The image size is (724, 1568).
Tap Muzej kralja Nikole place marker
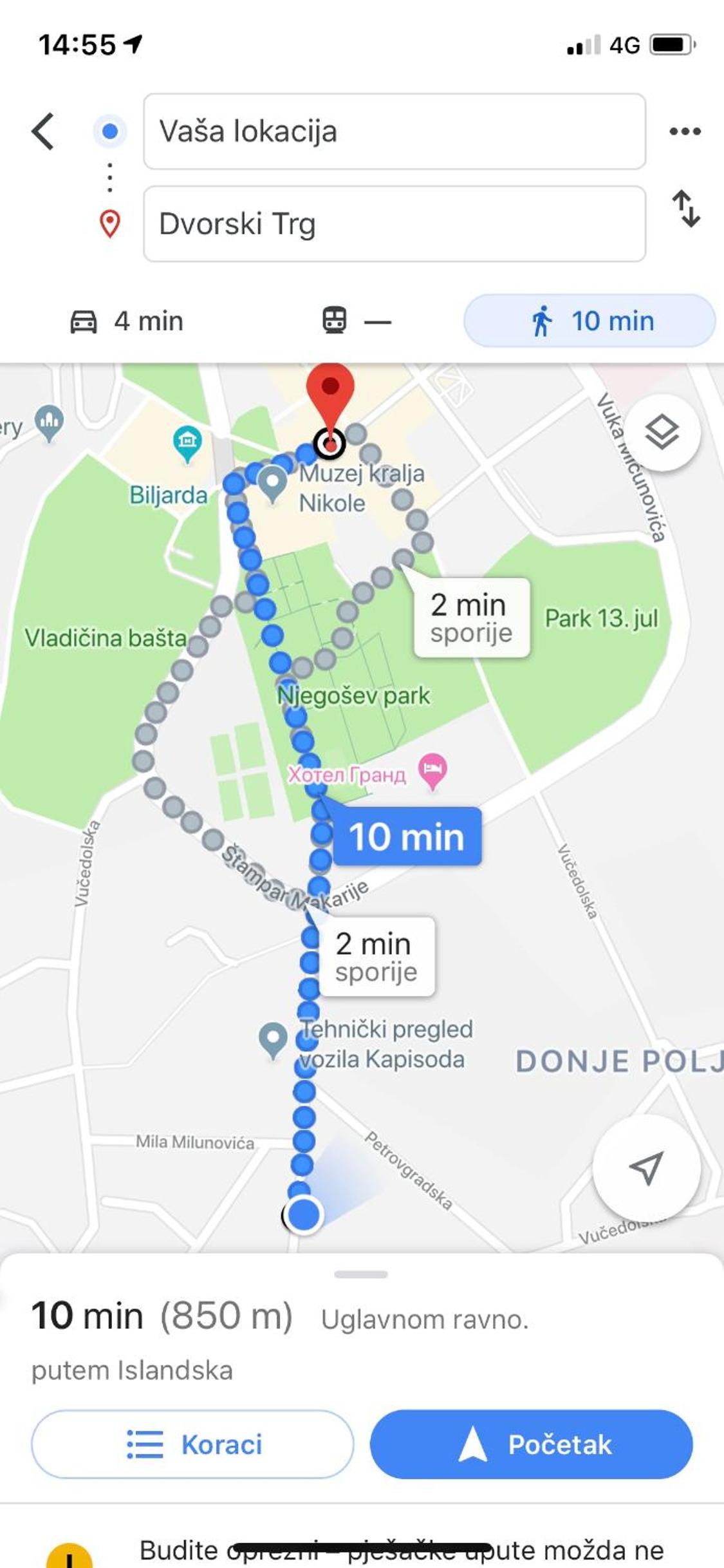pyautogui.click(x=273, y=483)
